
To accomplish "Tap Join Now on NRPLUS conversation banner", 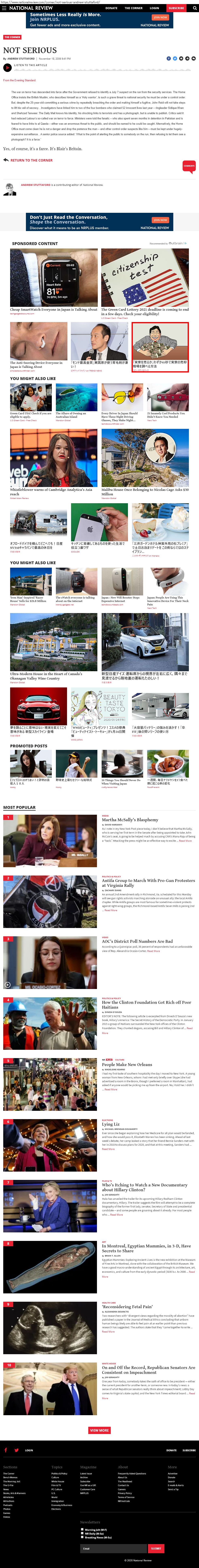I will pyautogui.click(x=160, y=220).
